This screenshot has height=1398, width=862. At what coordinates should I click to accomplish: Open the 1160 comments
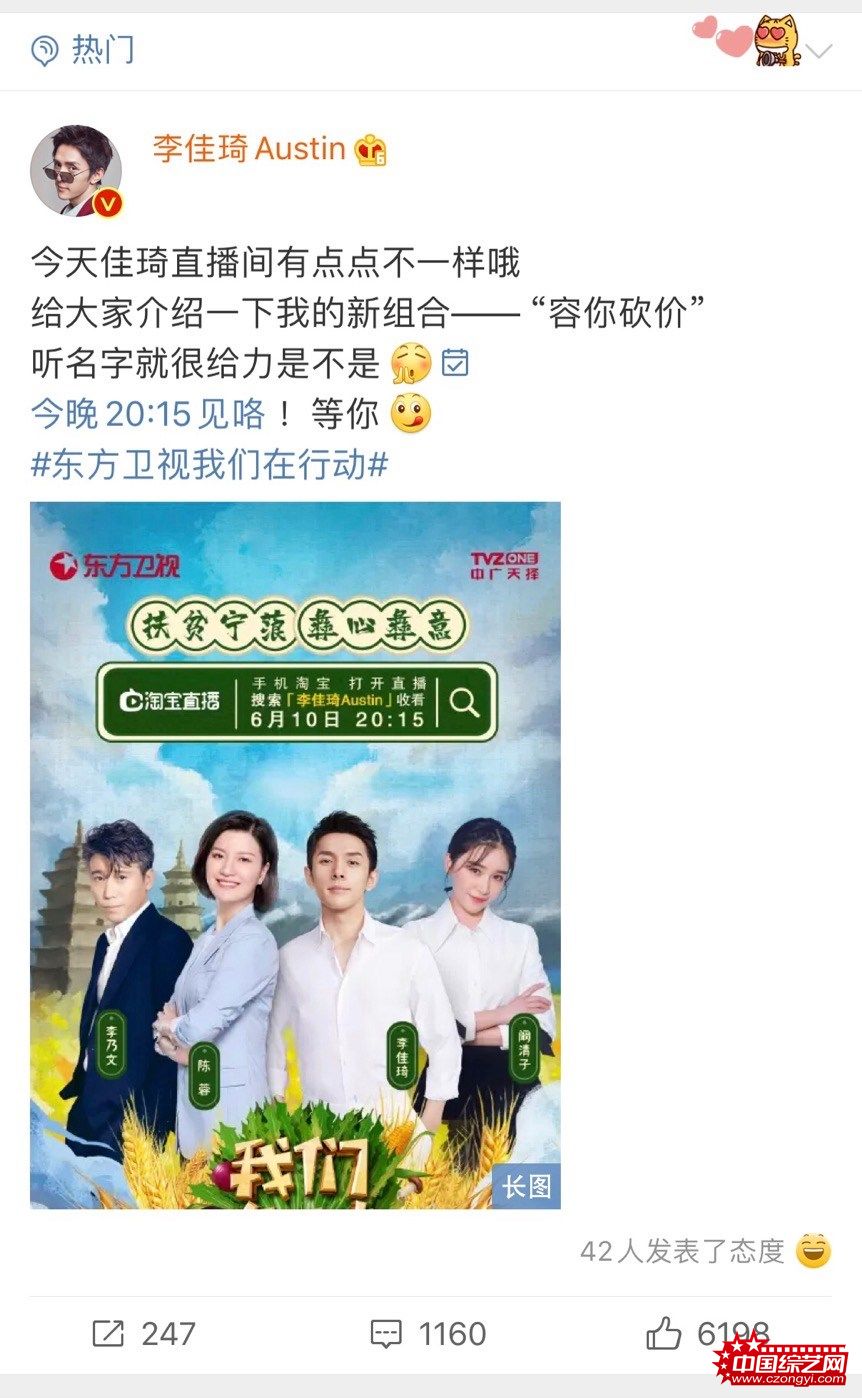[x=428, y=1333]
